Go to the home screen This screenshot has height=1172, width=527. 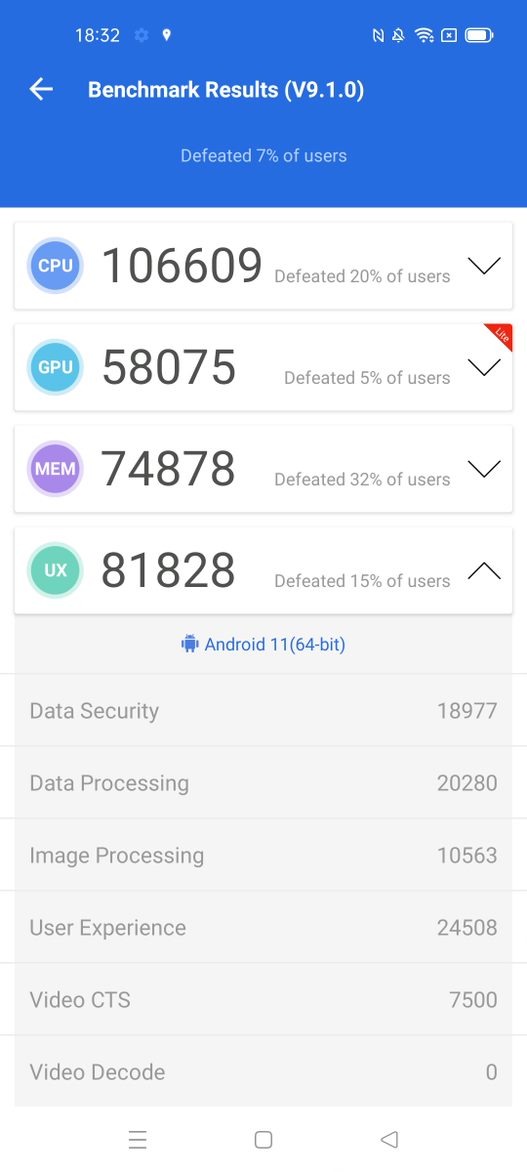(x=263, y=1139)
